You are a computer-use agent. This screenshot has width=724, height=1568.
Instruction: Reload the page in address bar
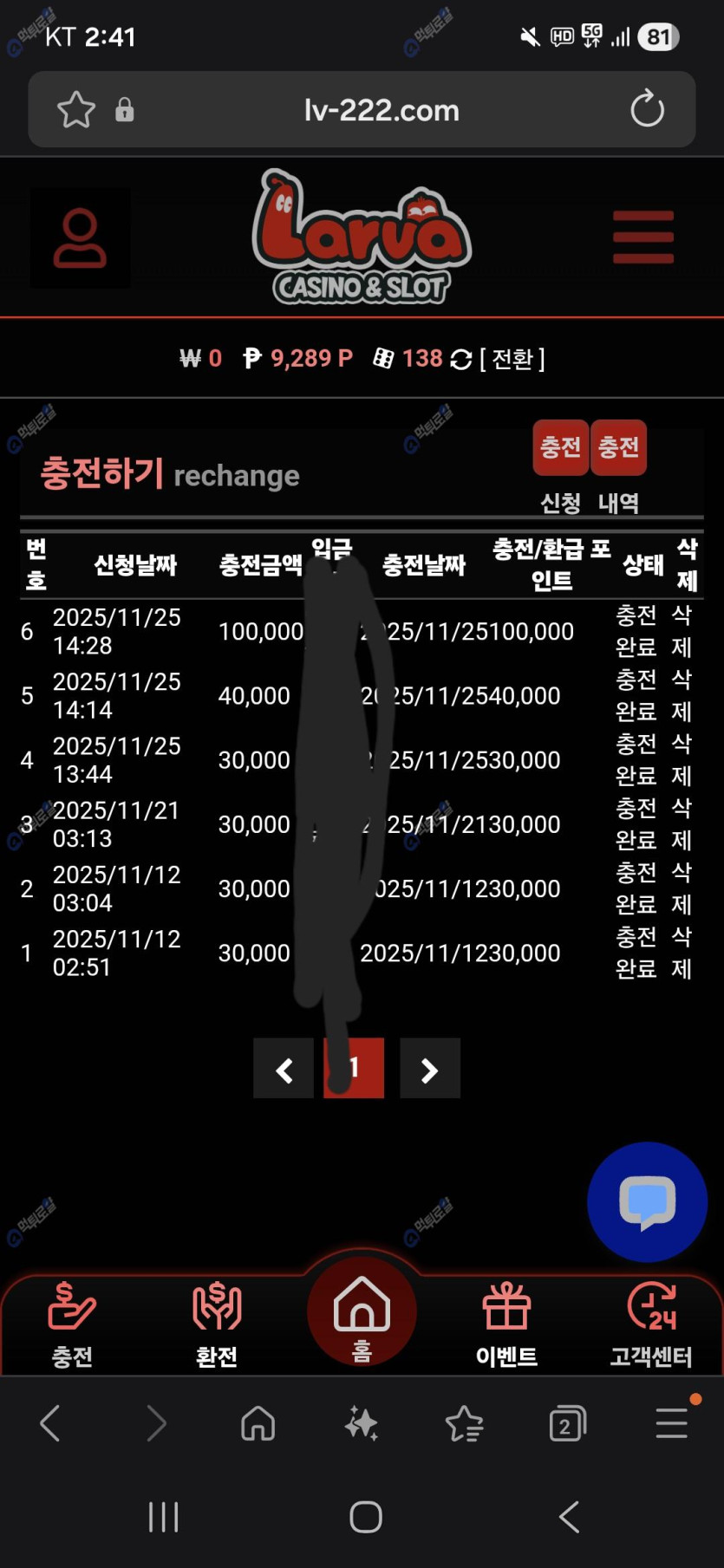[647, 109]
